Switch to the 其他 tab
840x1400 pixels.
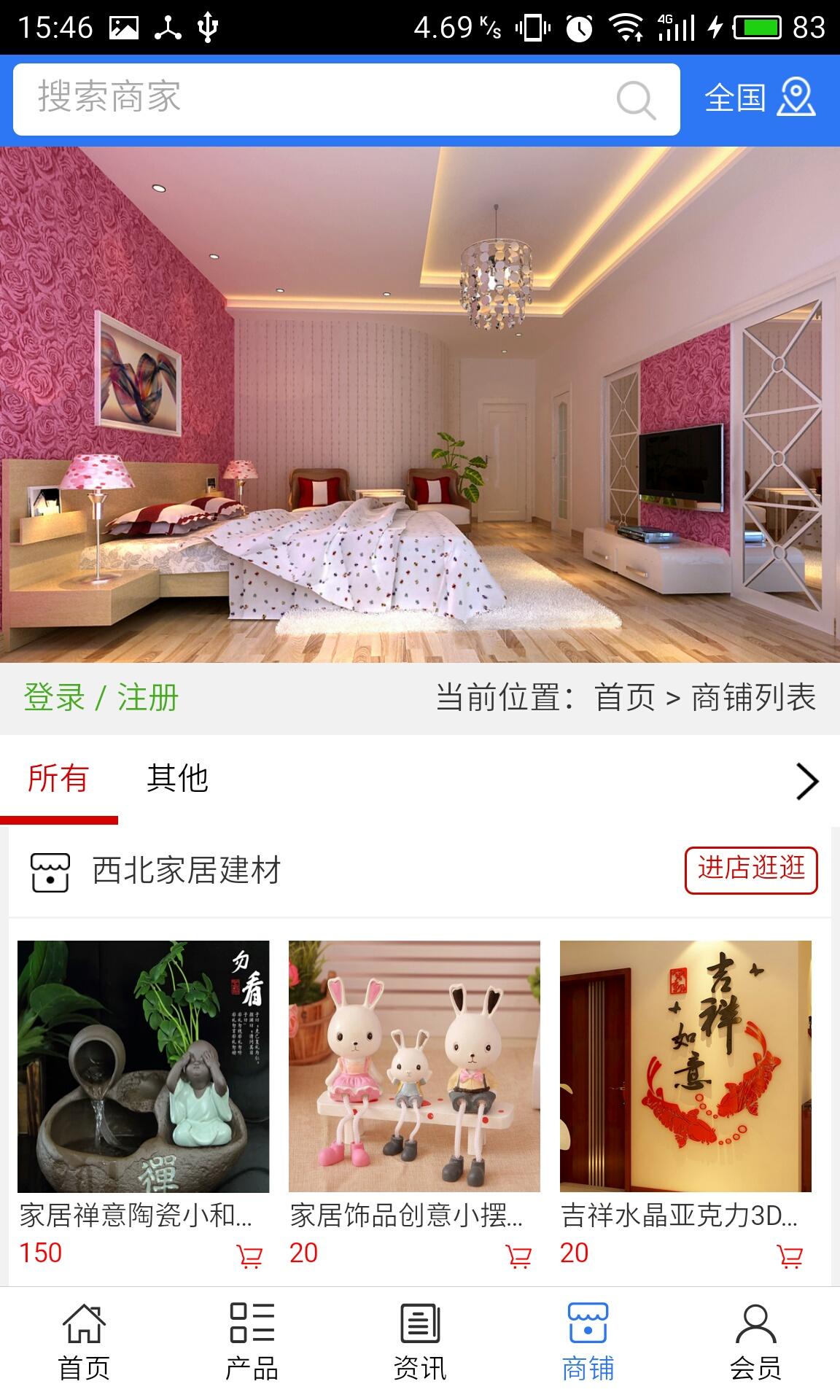pos(177,779)
